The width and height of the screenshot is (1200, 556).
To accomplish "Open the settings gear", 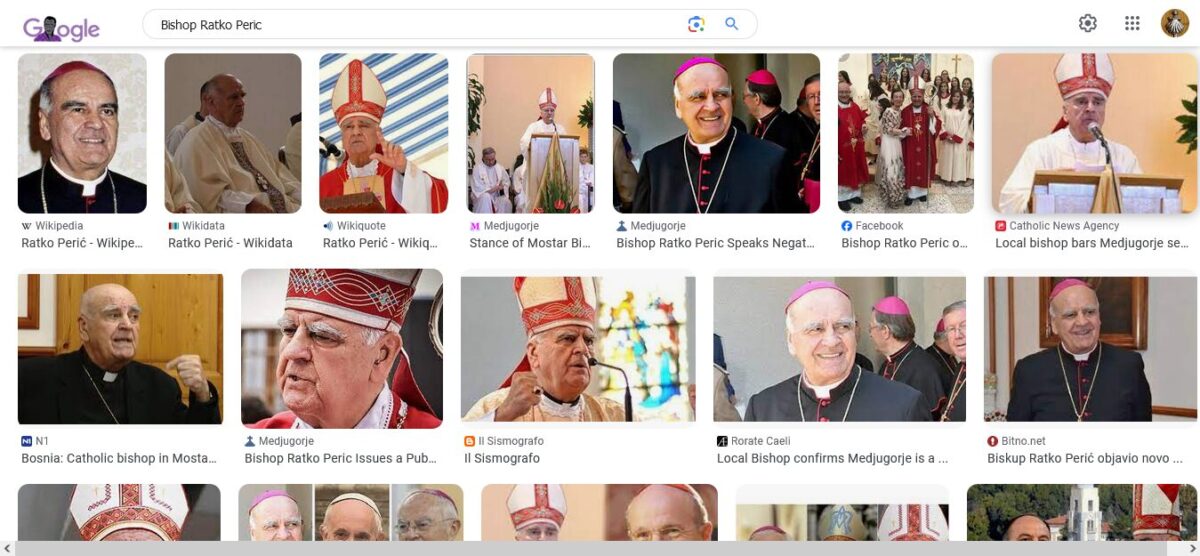I will click(1088, 24).
